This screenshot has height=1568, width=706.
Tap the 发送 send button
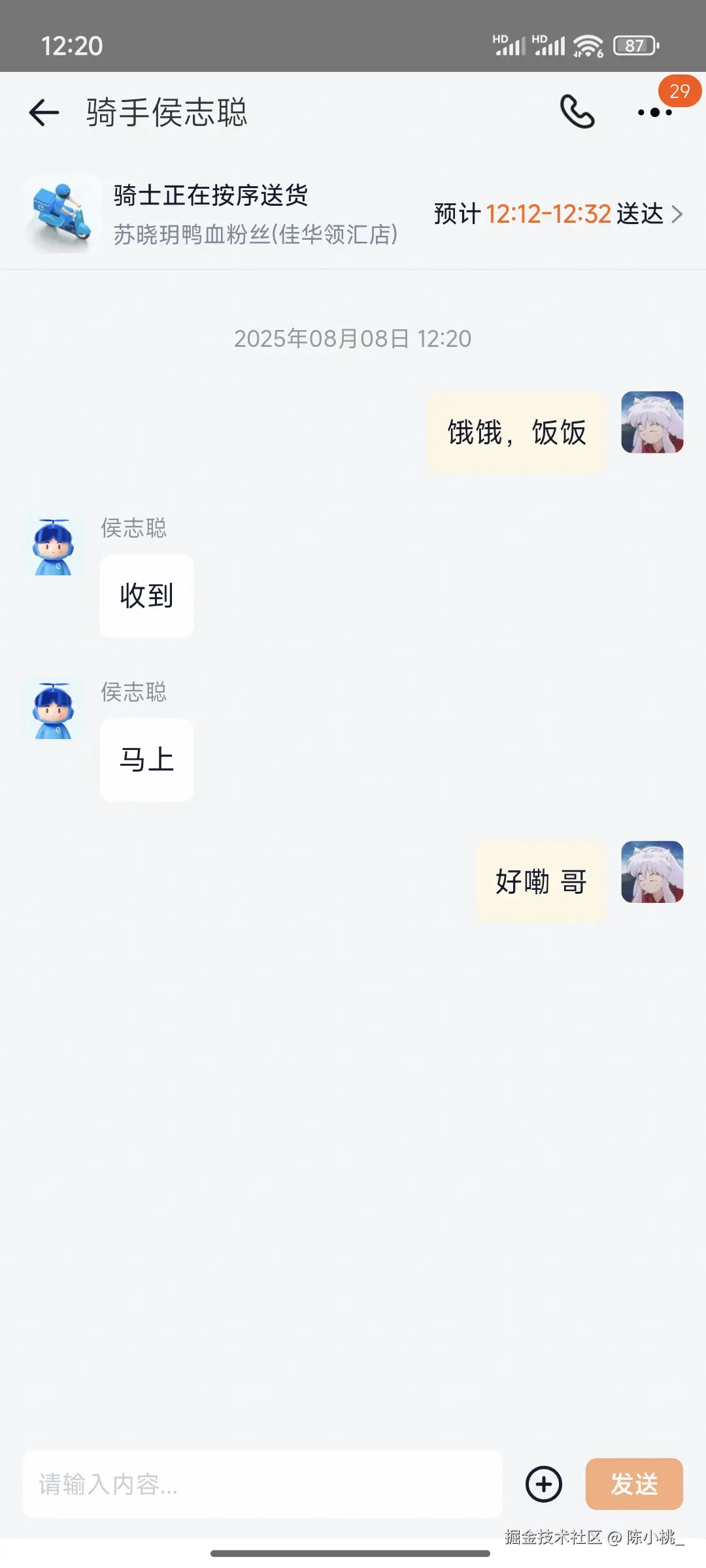coord(634,1484)
